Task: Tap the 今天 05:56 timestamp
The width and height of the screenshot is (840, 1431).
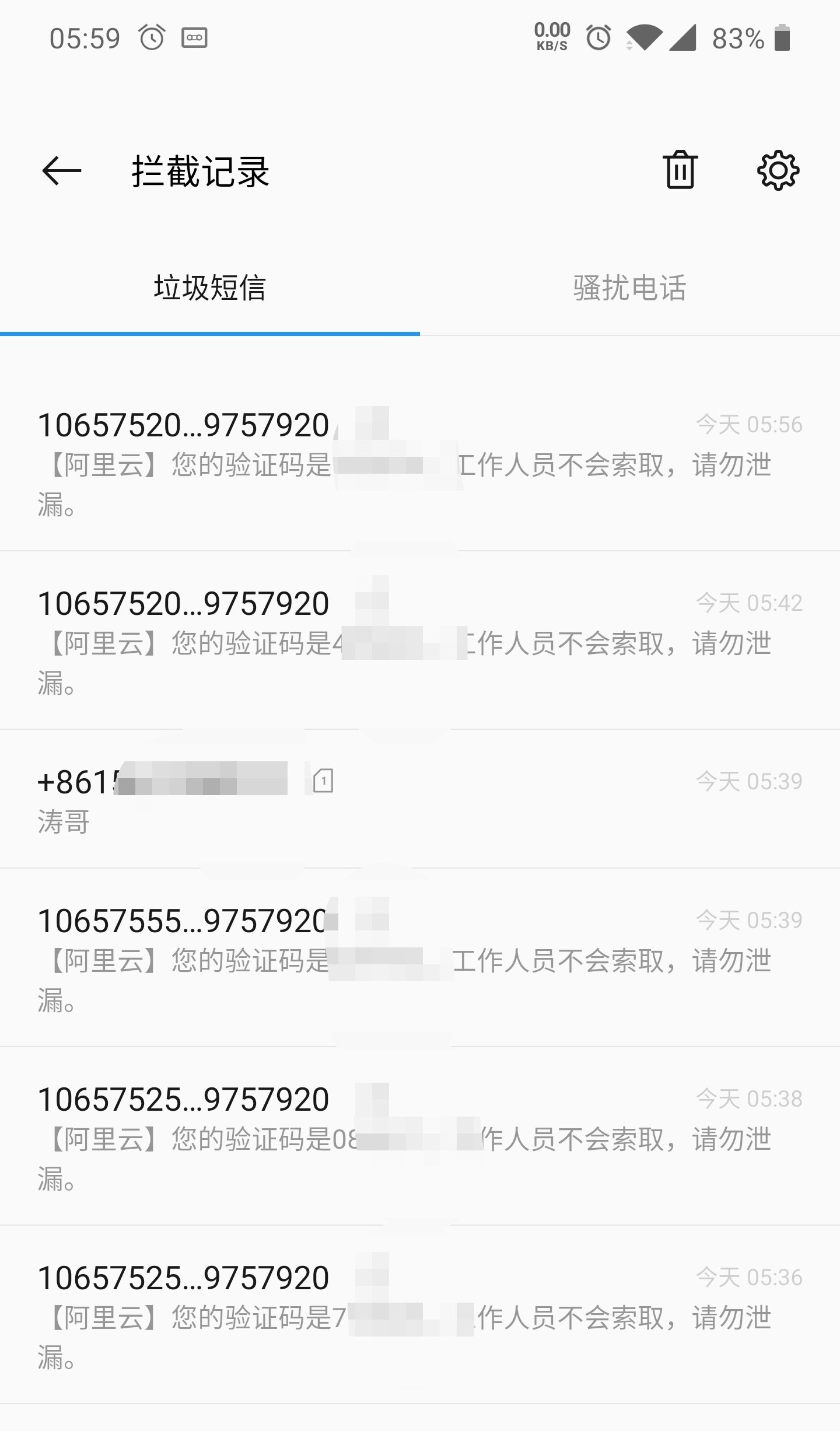Action: point(750,425)
